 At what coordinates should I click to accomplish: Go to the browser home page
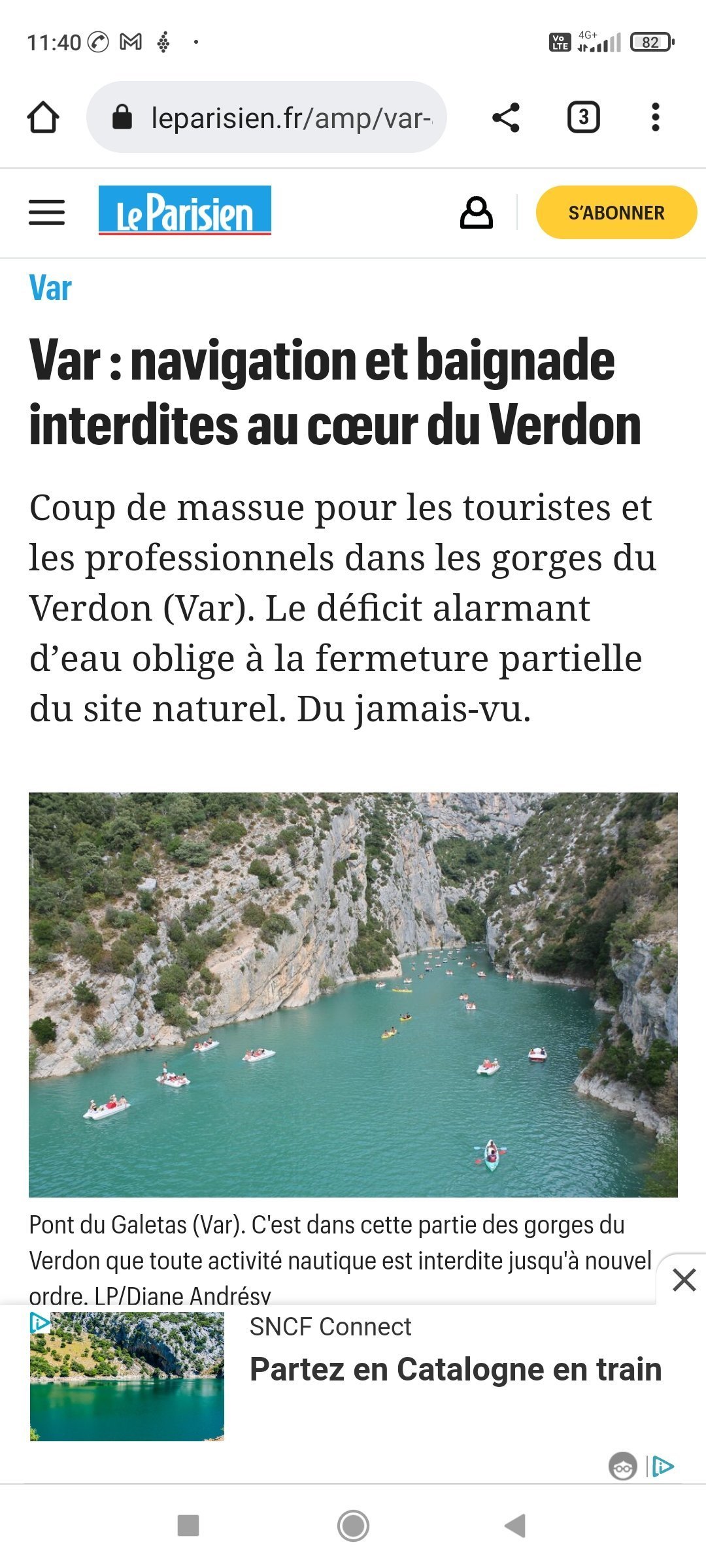point(43,118)
